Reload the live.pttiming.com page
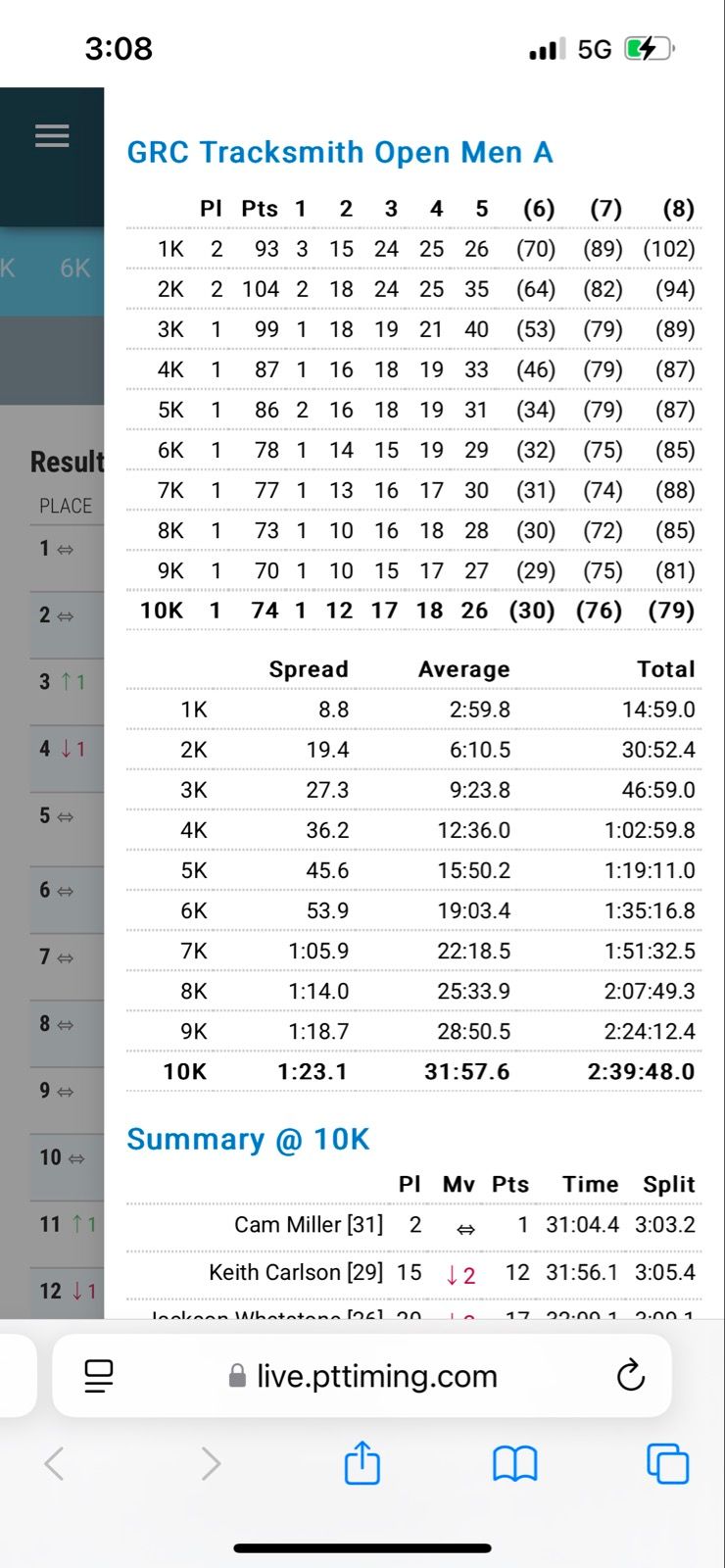Screen dimensions: 725x1568 tap(631, 1376)
